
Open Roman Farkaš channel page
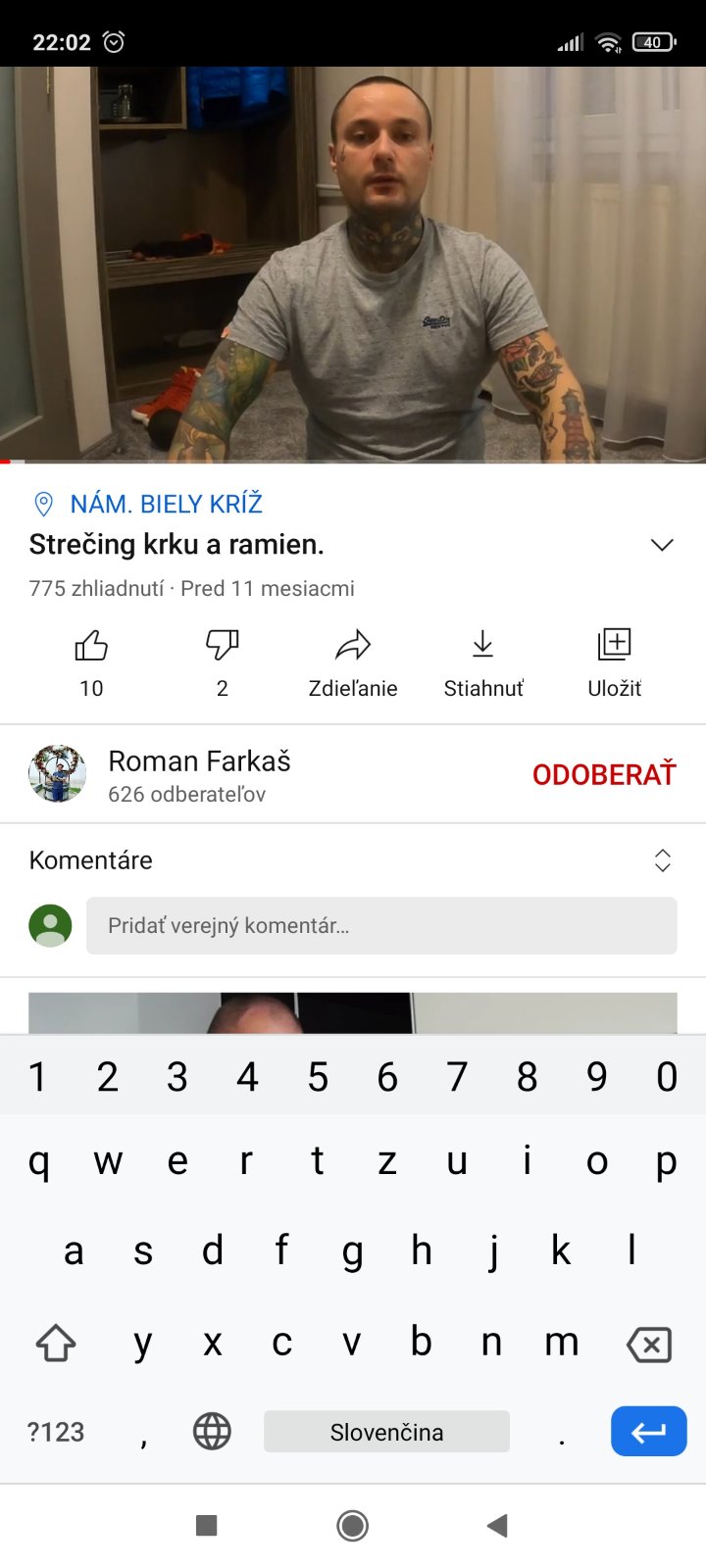[x=199, y=762]
